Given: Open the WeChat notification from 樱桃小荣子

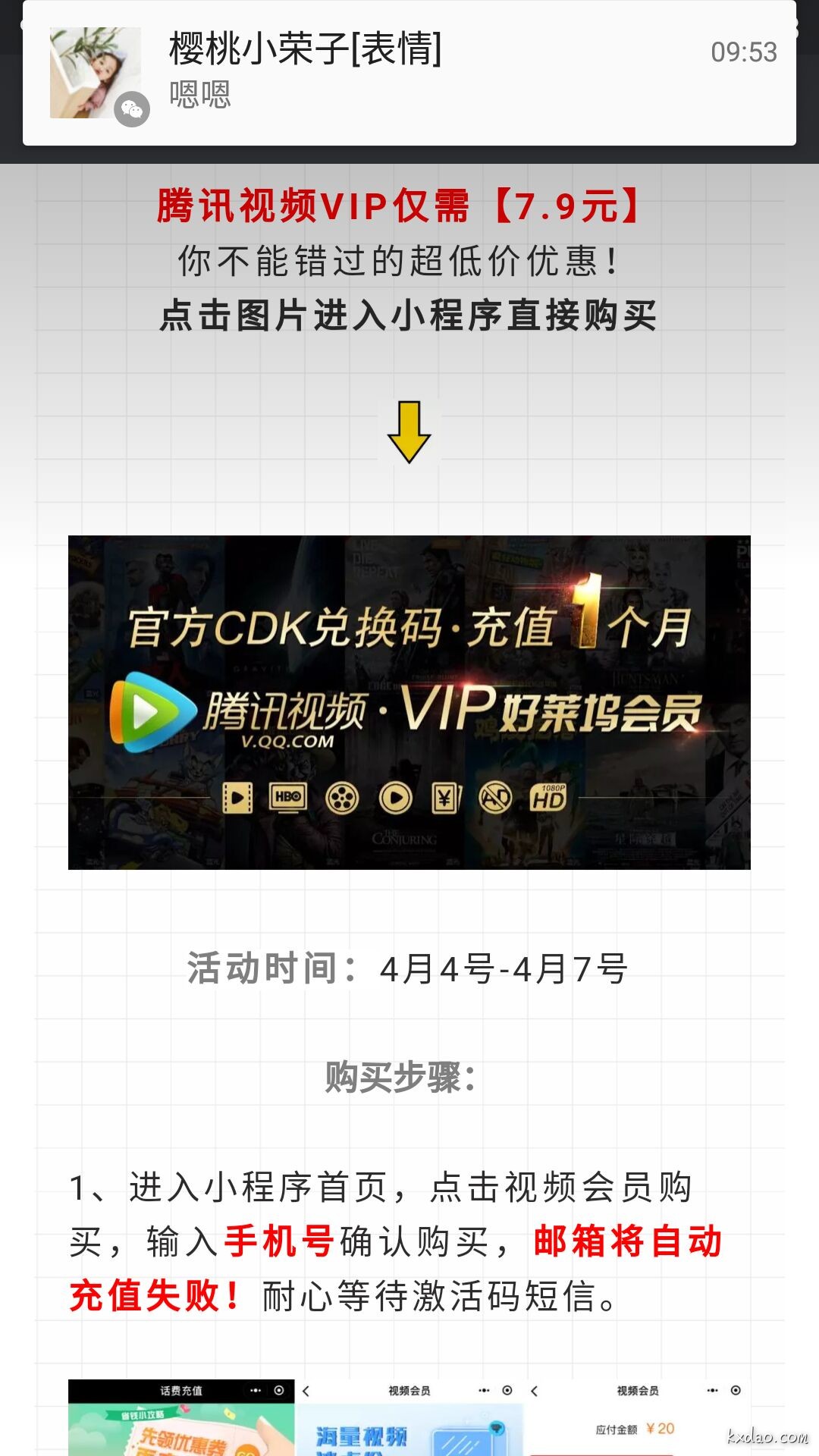Looking at the screenshot, I should tap(409, 73).
